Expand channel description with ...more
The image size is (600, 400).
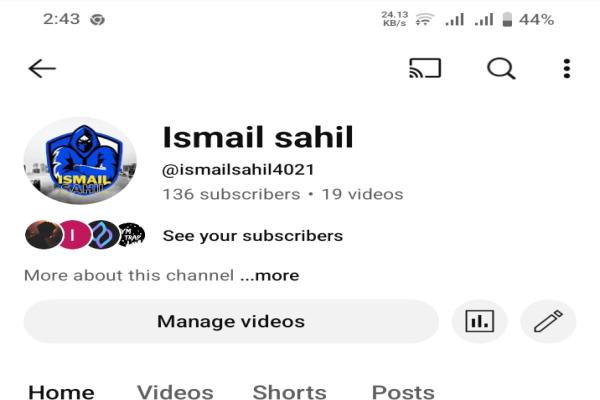pyautogui.click(x=269, y=275)
